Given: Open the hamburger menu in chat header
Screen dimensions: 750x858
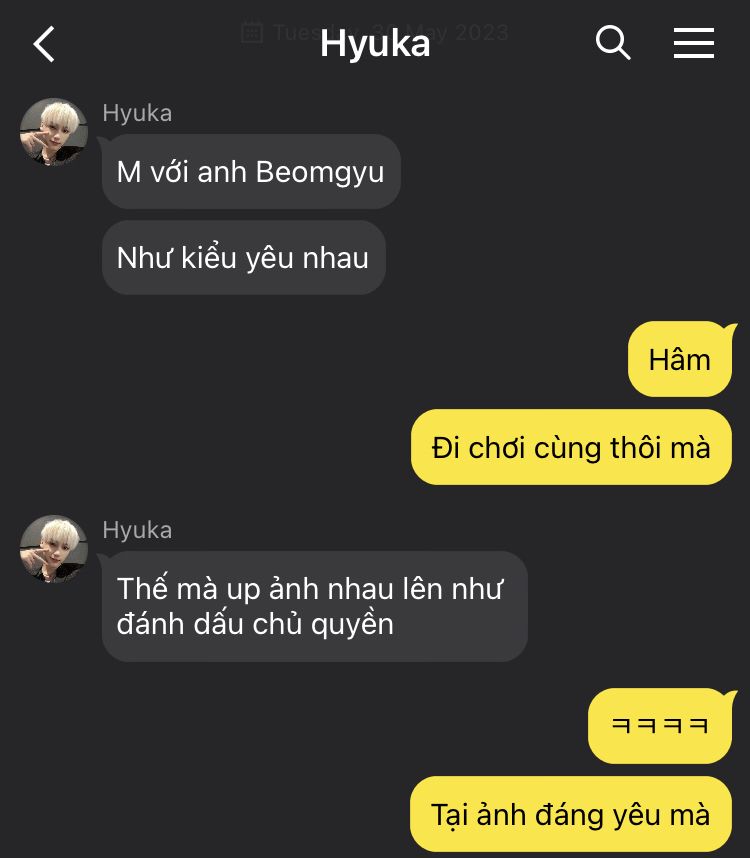Looking at the screenshot, I should coord(693,43).
